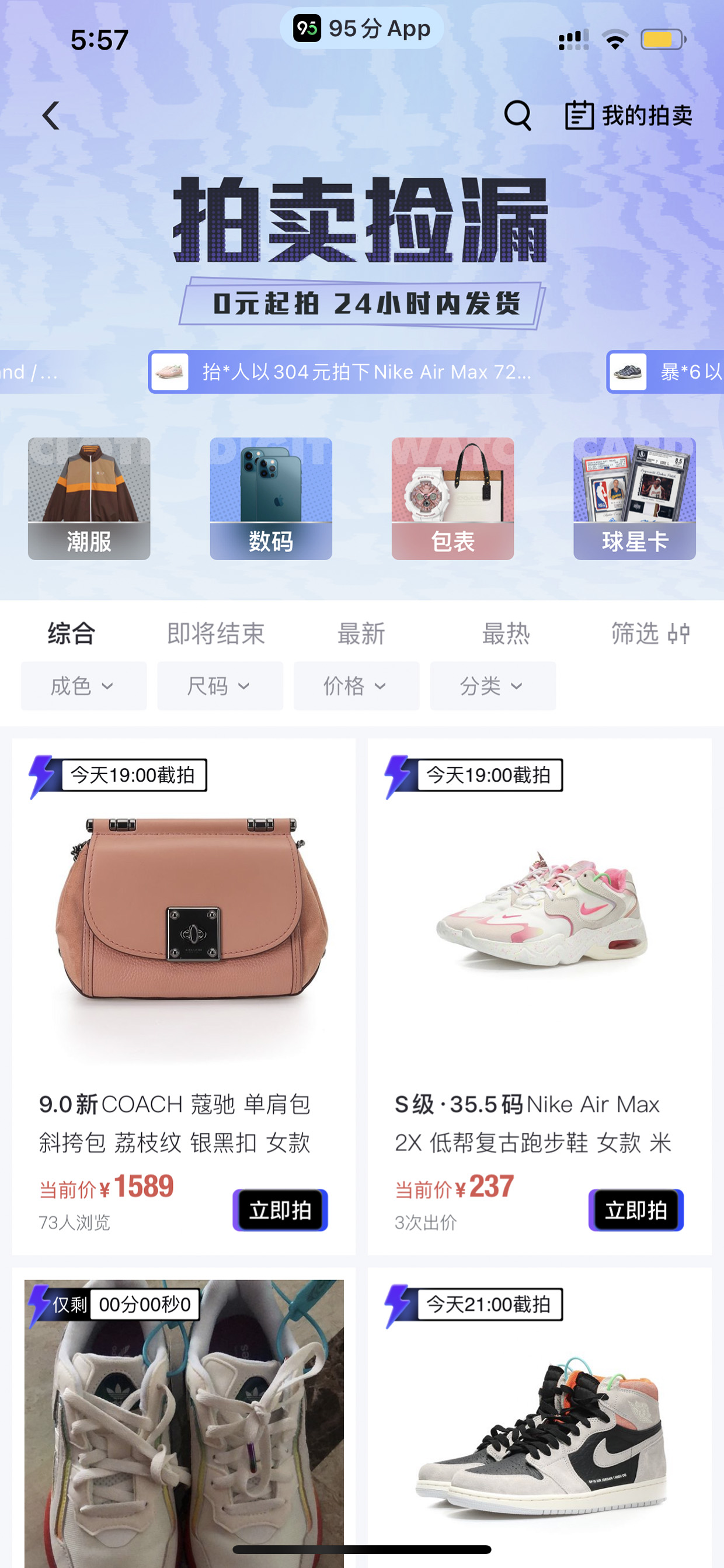Open 我的拍卖 page
Viewport: 724px width, 1568px height.
pos(629,116)
